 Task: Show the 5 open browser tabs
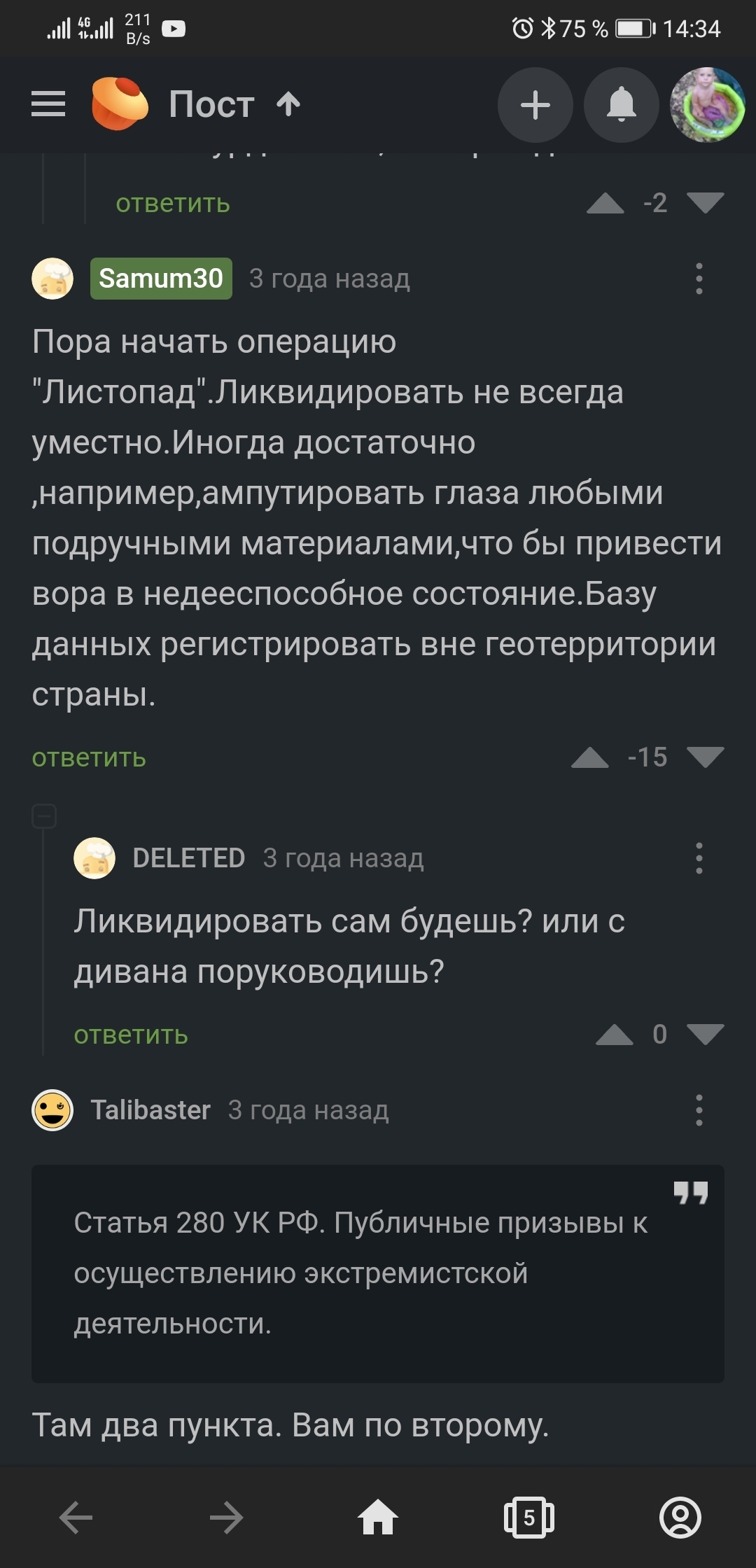click(529, 1518)
